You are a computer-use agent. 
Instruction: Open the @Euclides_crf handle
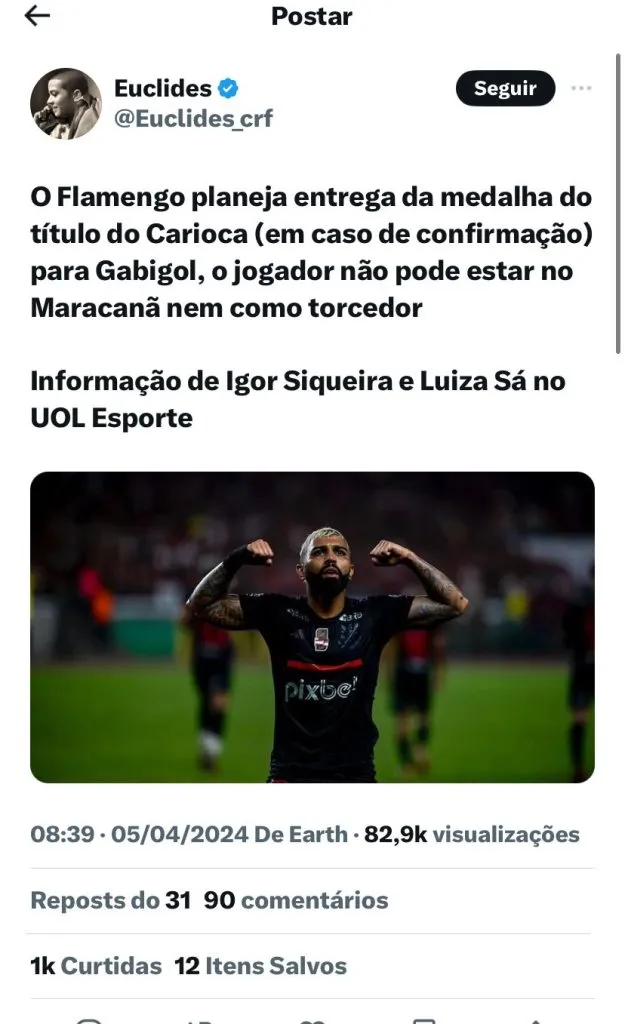[x=193, y=118]
